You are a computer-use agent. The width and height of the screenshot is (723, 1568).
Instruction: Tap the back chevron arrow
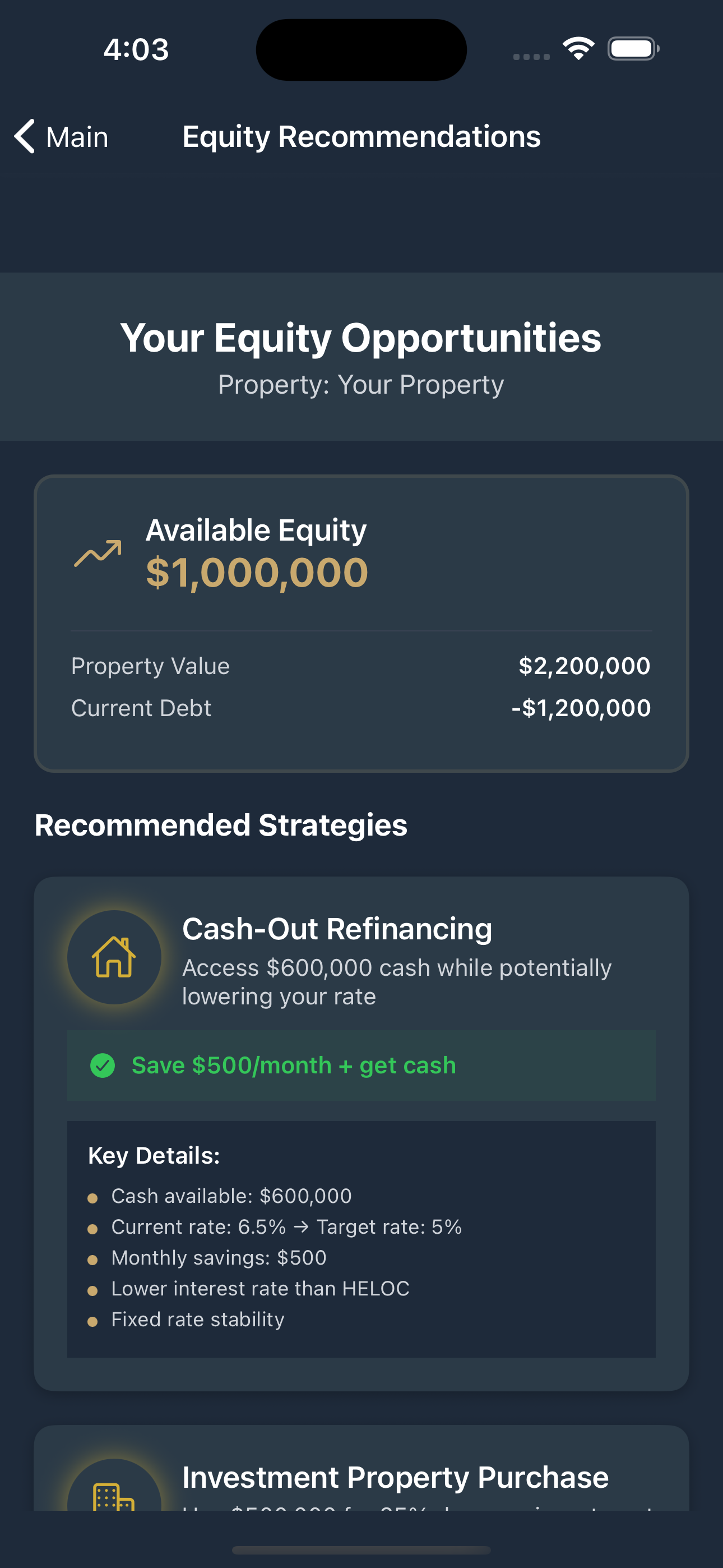coord(24,137)
